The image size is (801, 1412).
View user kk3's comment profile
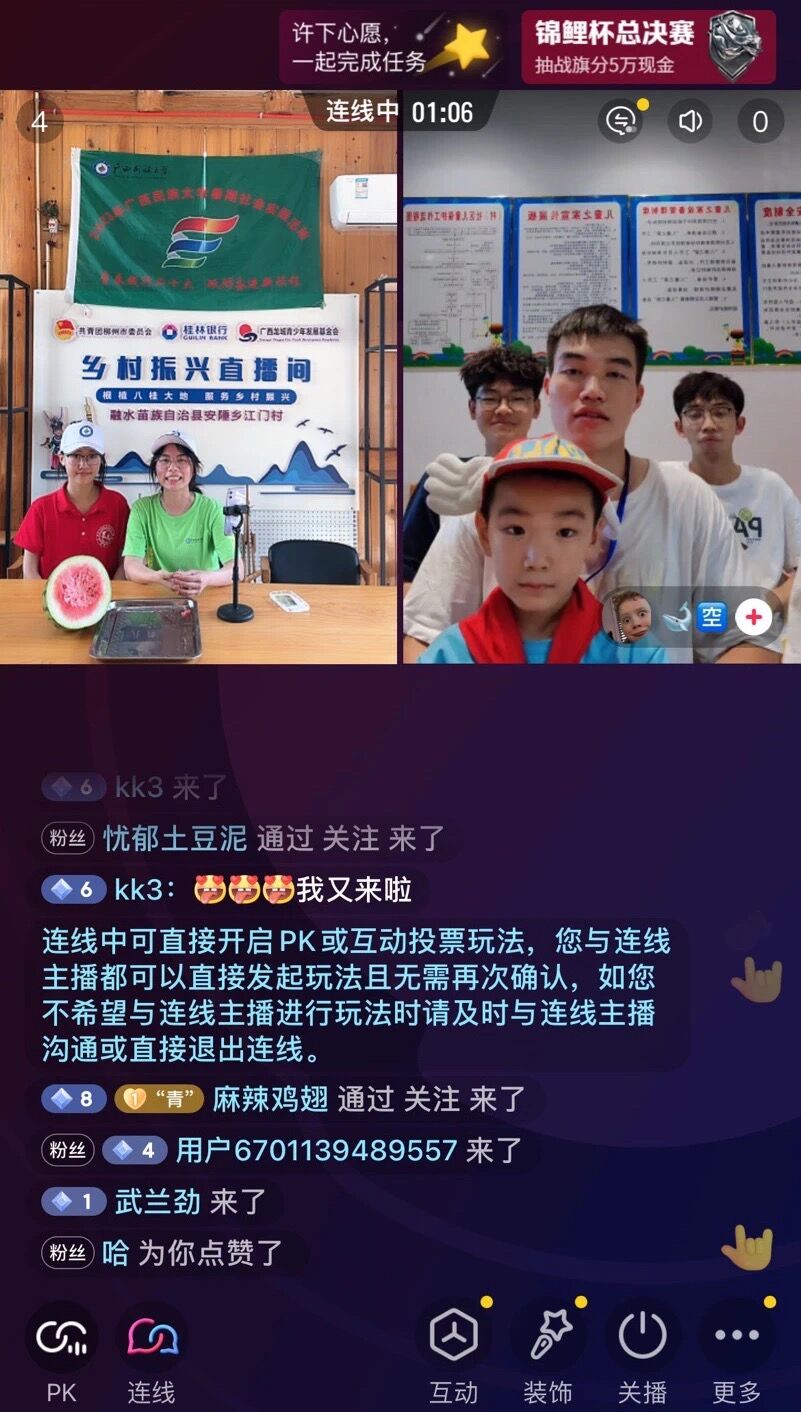pyautogui.click(x=138, y=889)
